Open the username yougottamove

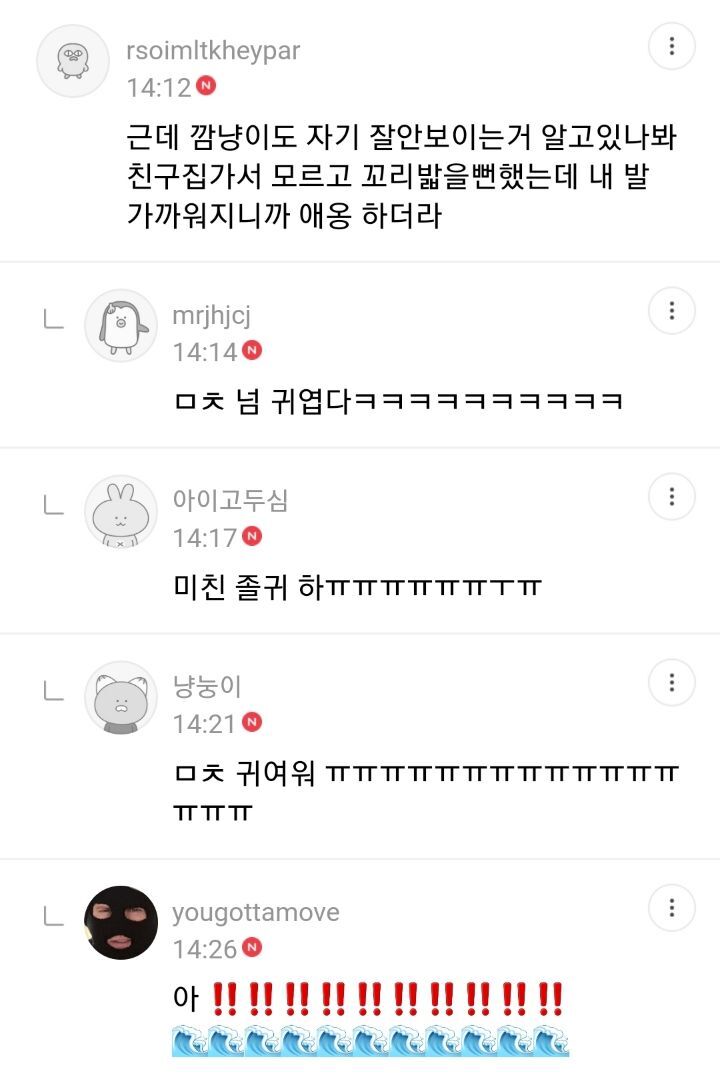click(256, 912)
